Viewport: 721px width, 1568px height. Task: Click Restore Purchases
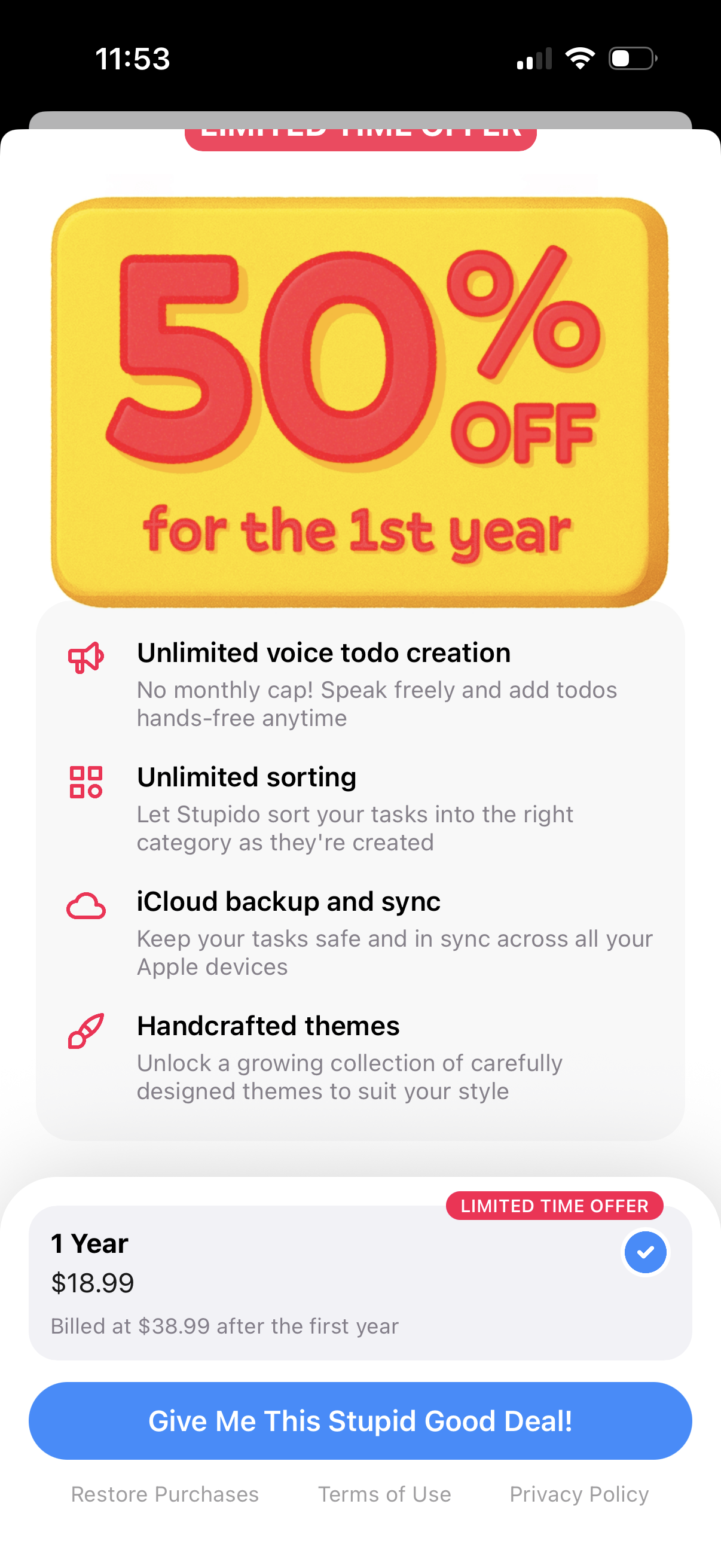click(166, 1494)
